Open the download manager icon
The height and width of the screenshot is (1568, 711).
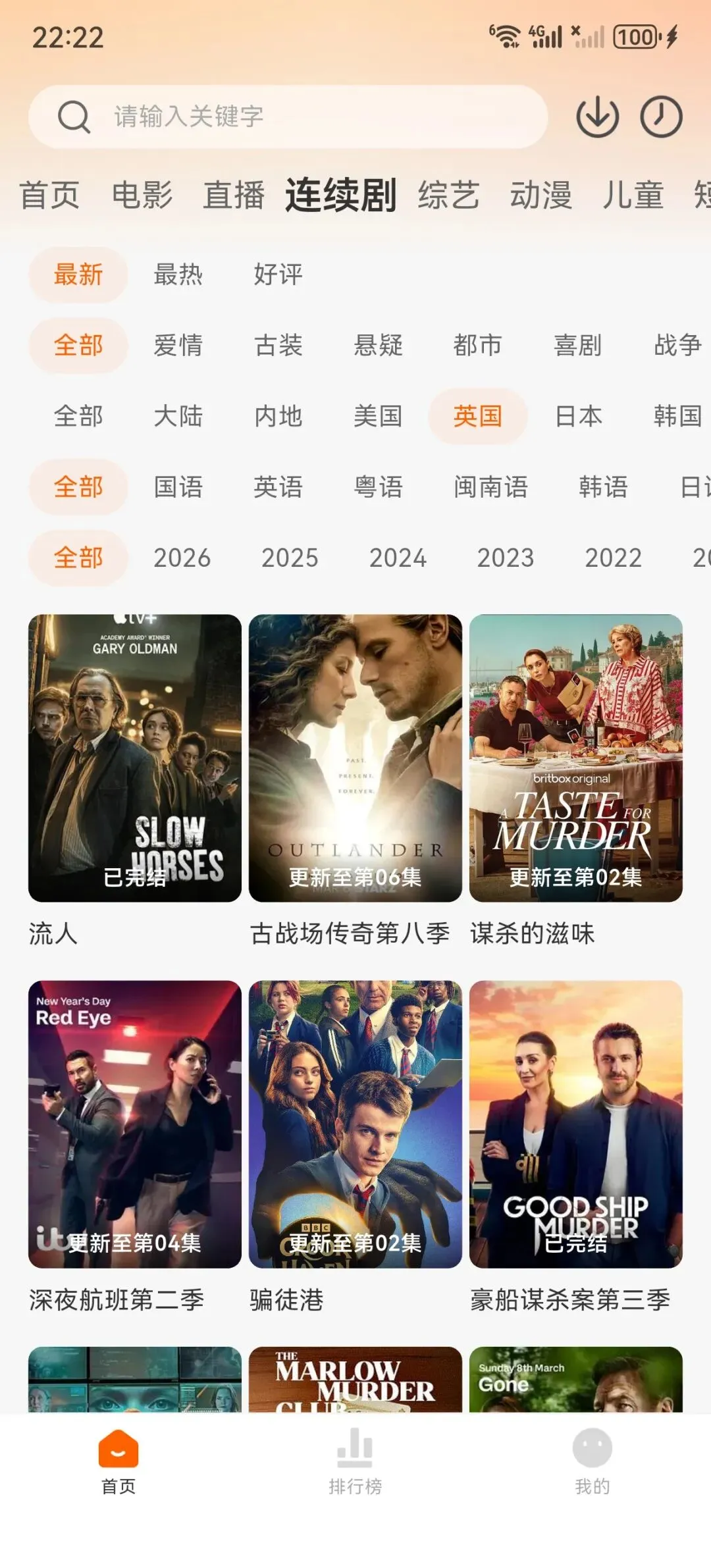597,117
